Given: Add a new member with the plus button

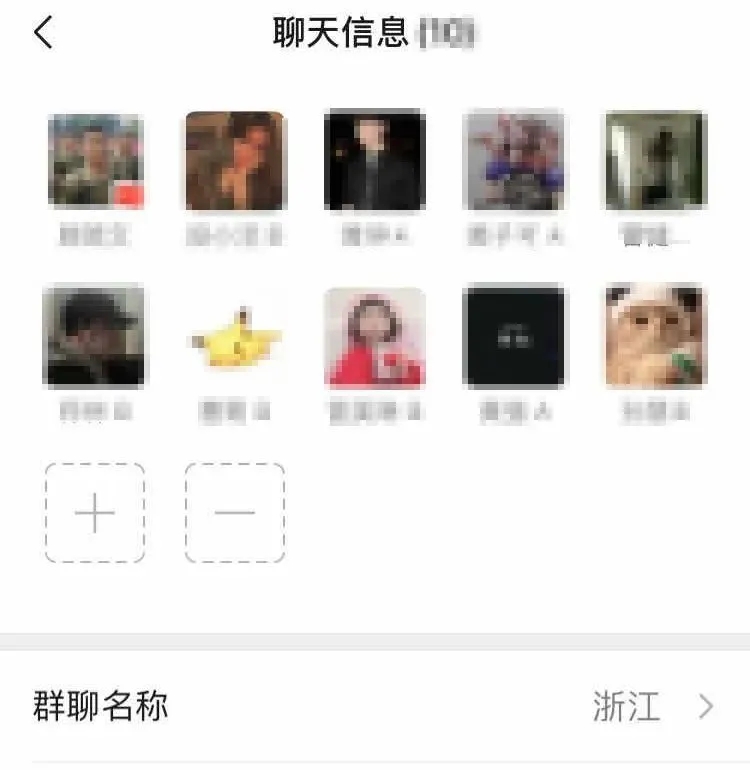Looking at the screenshot, I should coord(95,513).
